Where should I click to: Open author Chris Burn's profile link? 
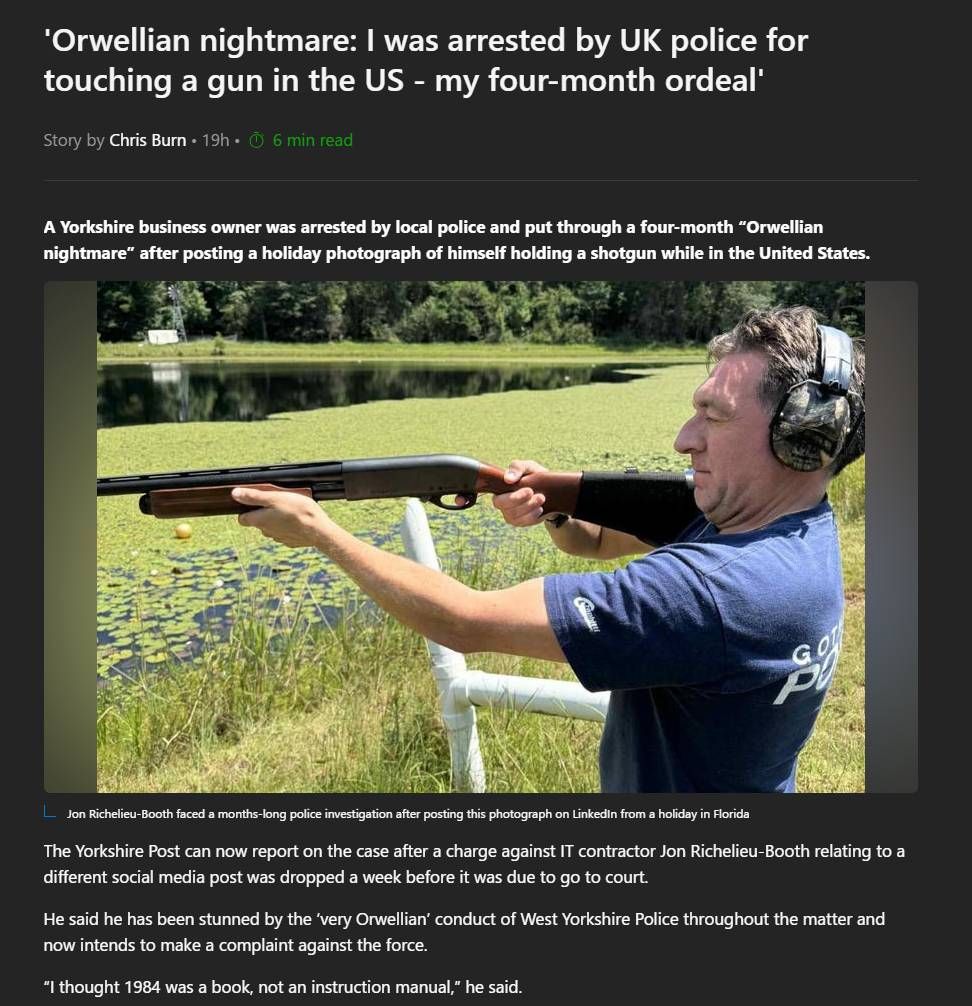[x=147, y=140]
